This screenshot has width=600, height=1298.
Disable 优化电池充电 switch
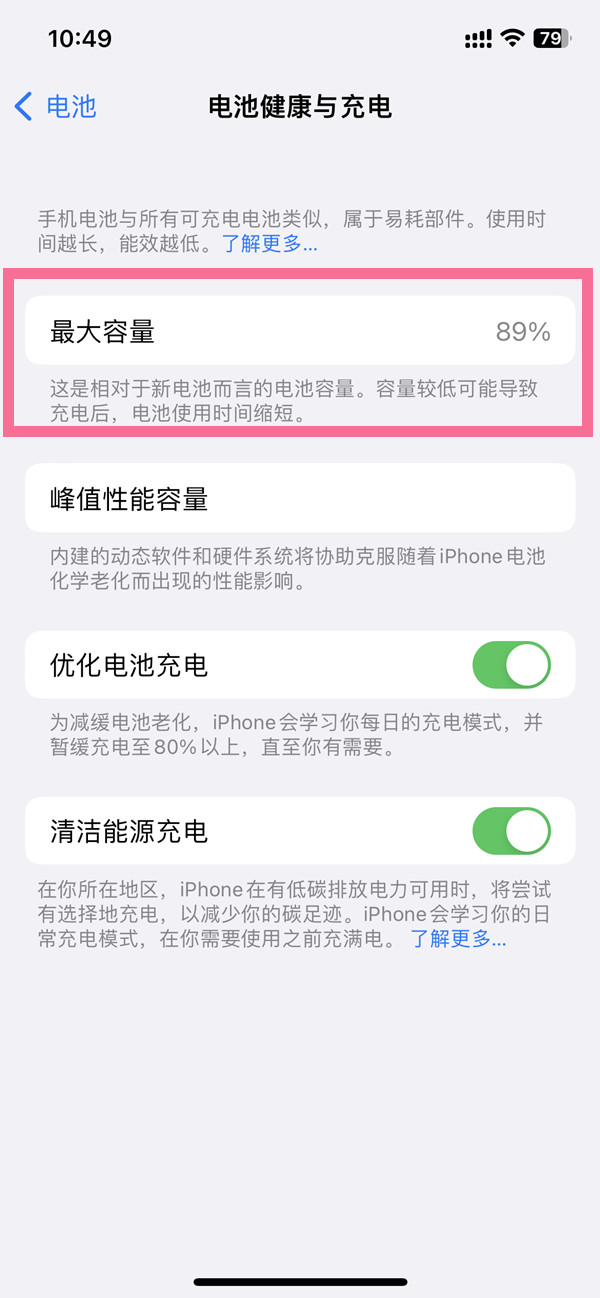pos(510,665)
